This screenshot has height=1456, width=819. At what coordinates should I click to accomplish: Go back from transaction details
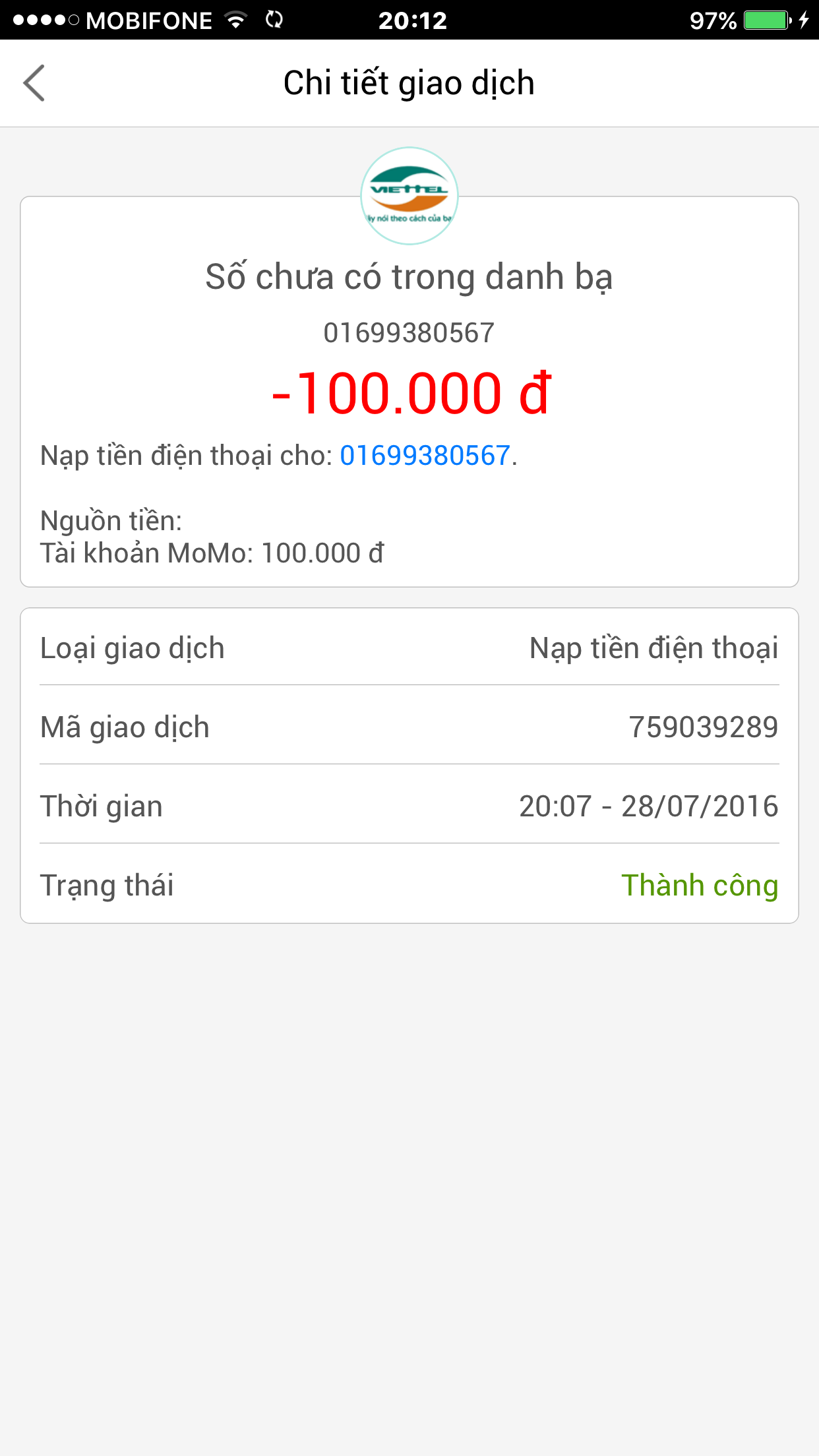tap(34, 83)
